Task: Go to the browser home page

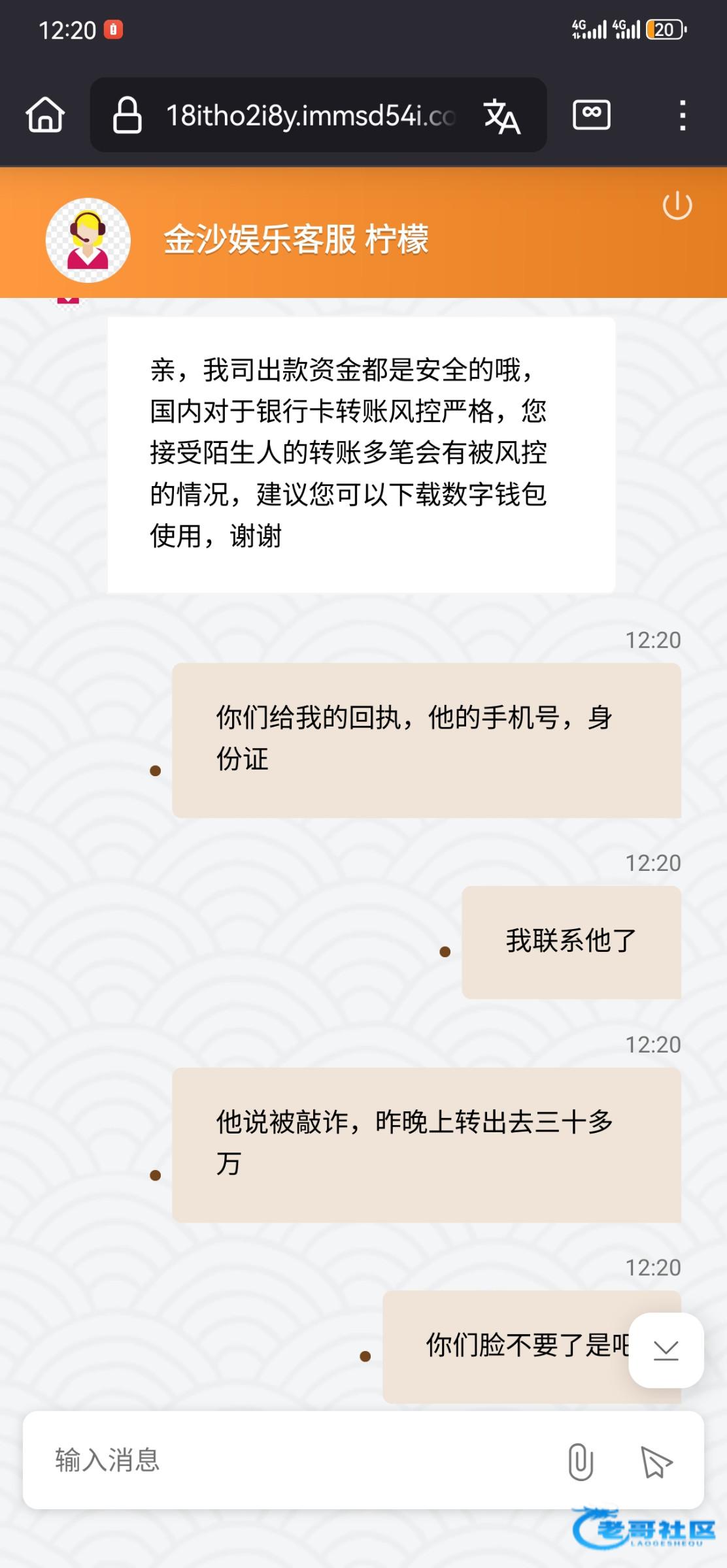Action: pyautogui.click(x=45, y=115)
